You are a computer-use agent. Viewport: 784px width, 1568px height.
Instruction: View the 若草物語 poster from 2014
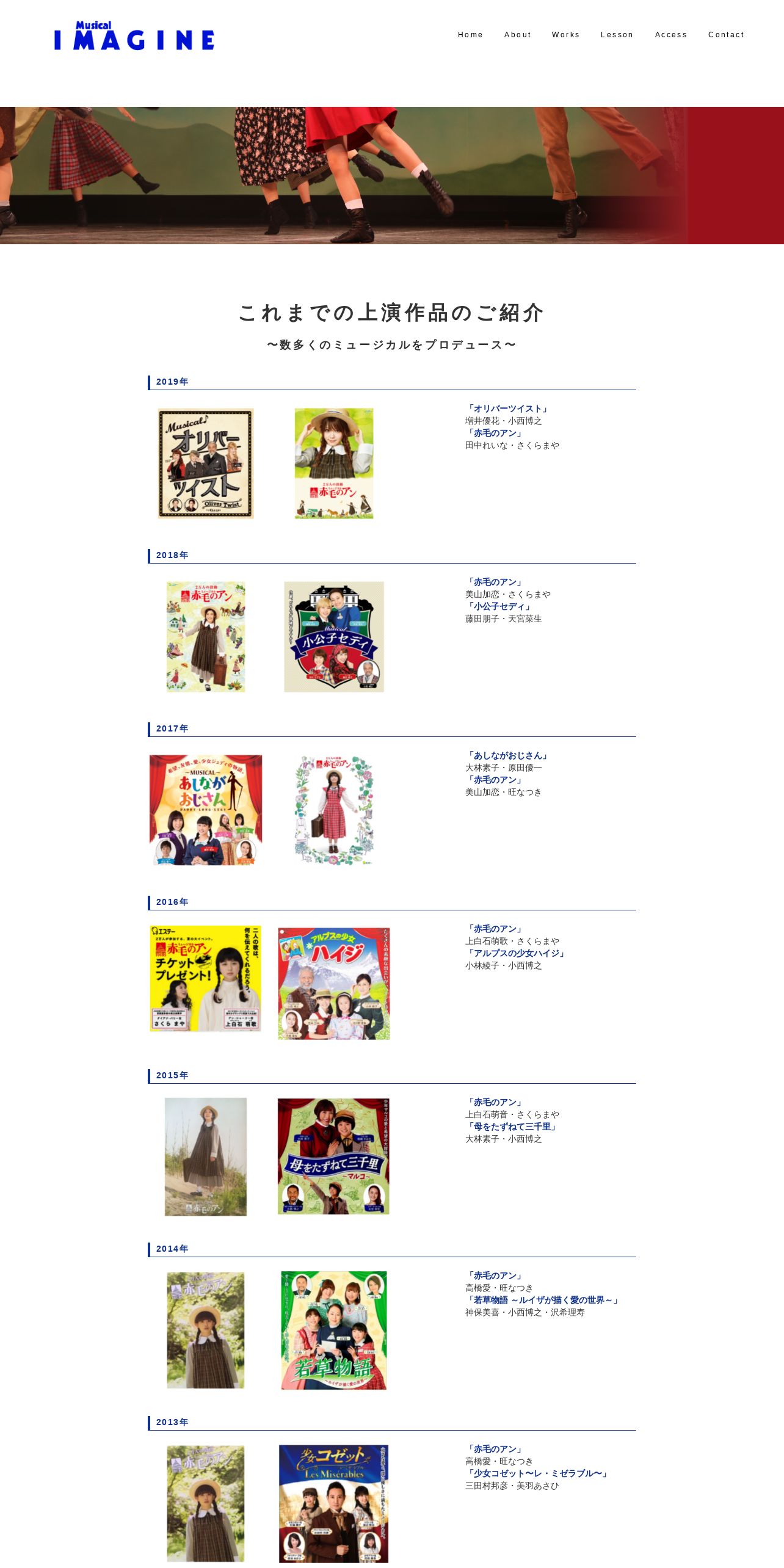pyautogui.click(x=334, y=1330)
